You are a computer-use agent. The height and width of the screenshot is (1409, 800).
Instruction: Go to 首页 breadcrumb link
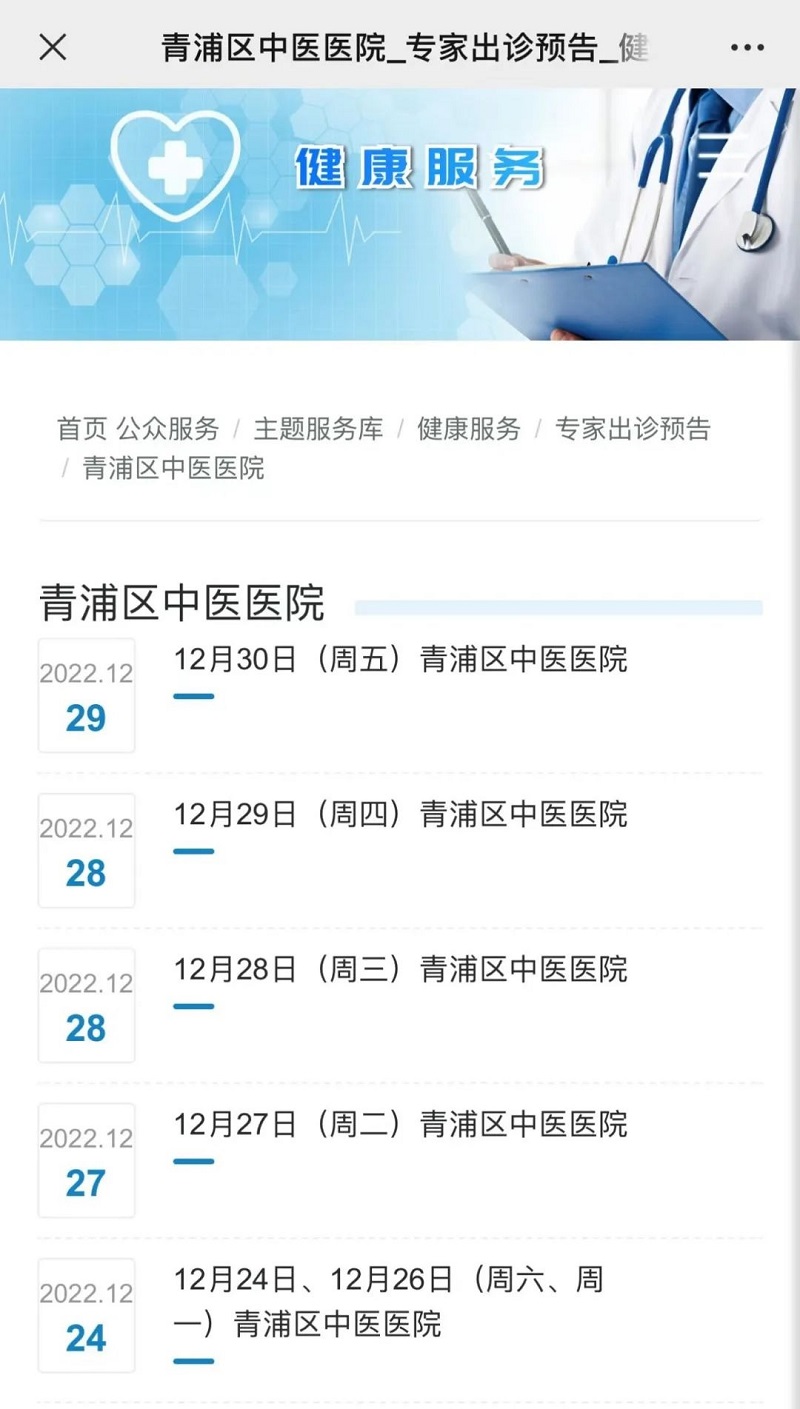tap(81, 429)
